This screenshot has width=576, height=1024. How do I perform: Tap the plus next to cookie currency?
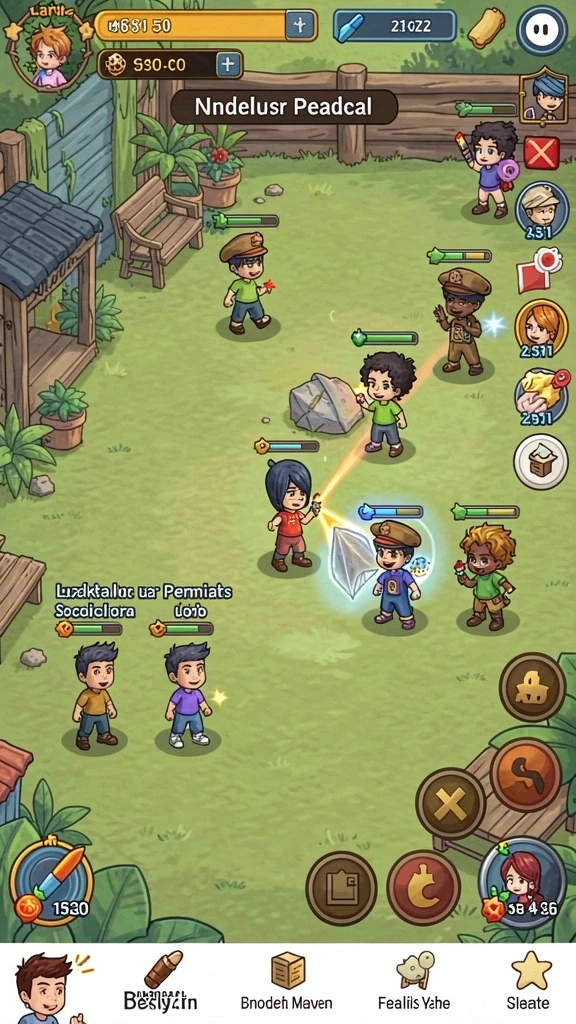[x=227, y=64]
